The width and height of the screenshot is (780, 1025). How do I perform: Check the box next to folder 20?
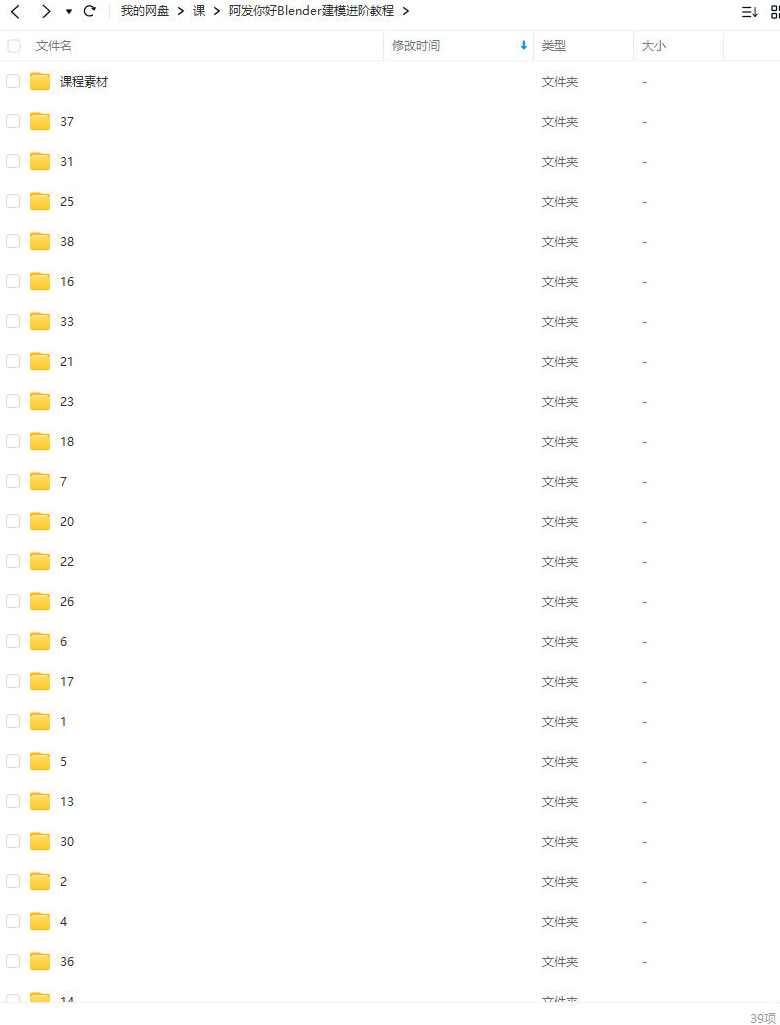coord(13,521)
